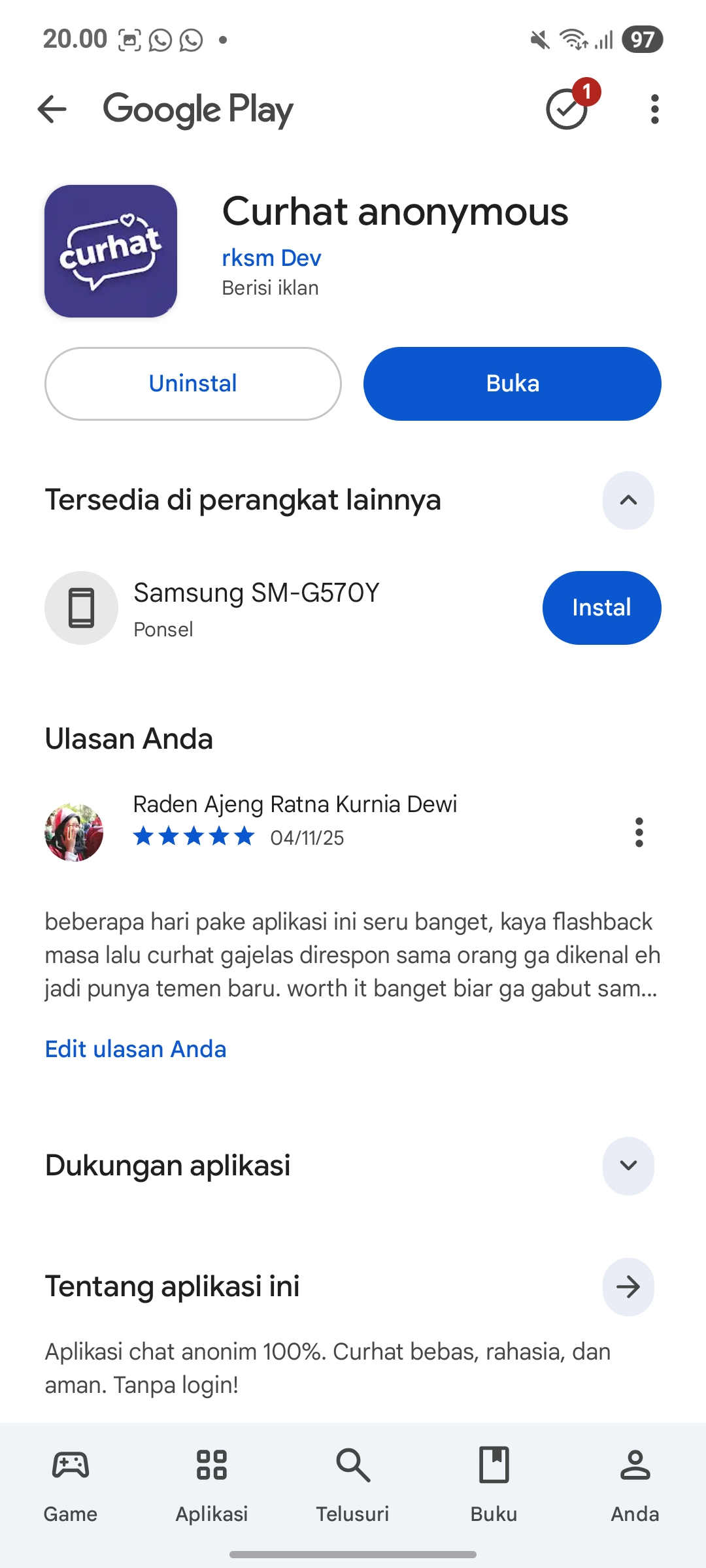Go back from the app page
This screenshot has width=706, height=1568.
(x=52, y=109)
